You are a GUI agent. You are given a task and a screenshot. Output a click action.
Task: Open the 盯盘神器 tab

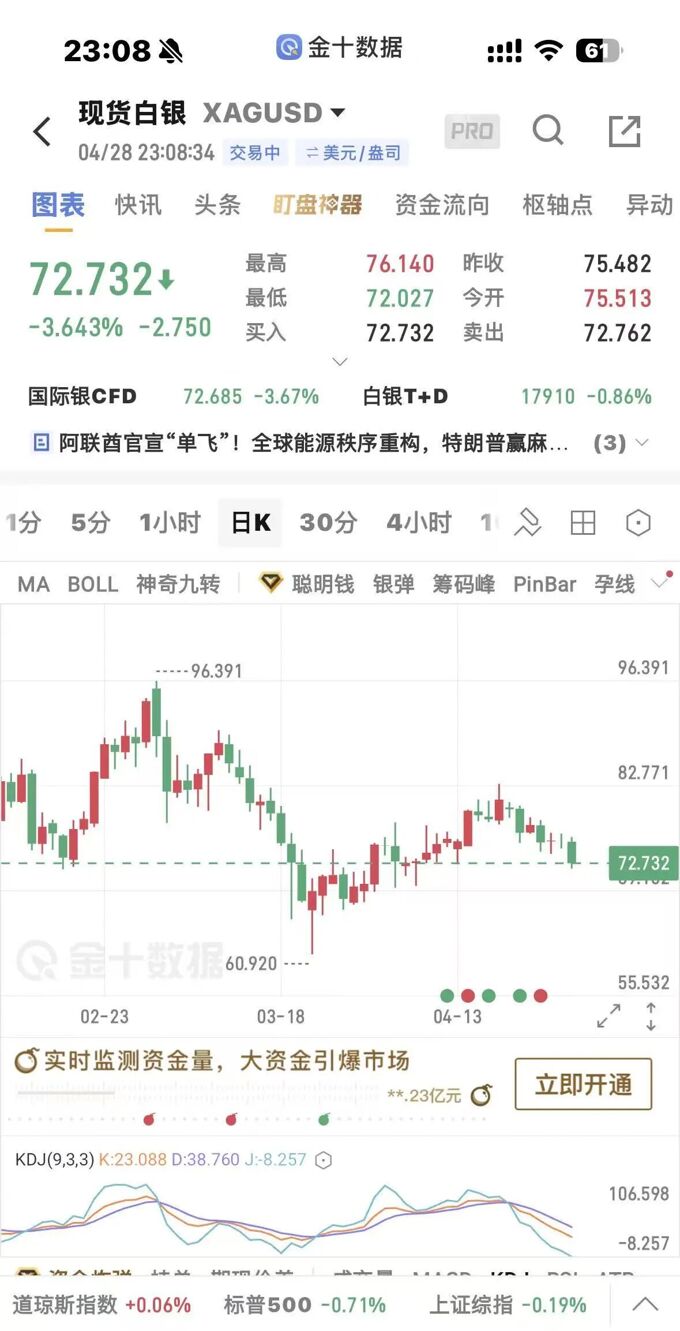[317, 205]
